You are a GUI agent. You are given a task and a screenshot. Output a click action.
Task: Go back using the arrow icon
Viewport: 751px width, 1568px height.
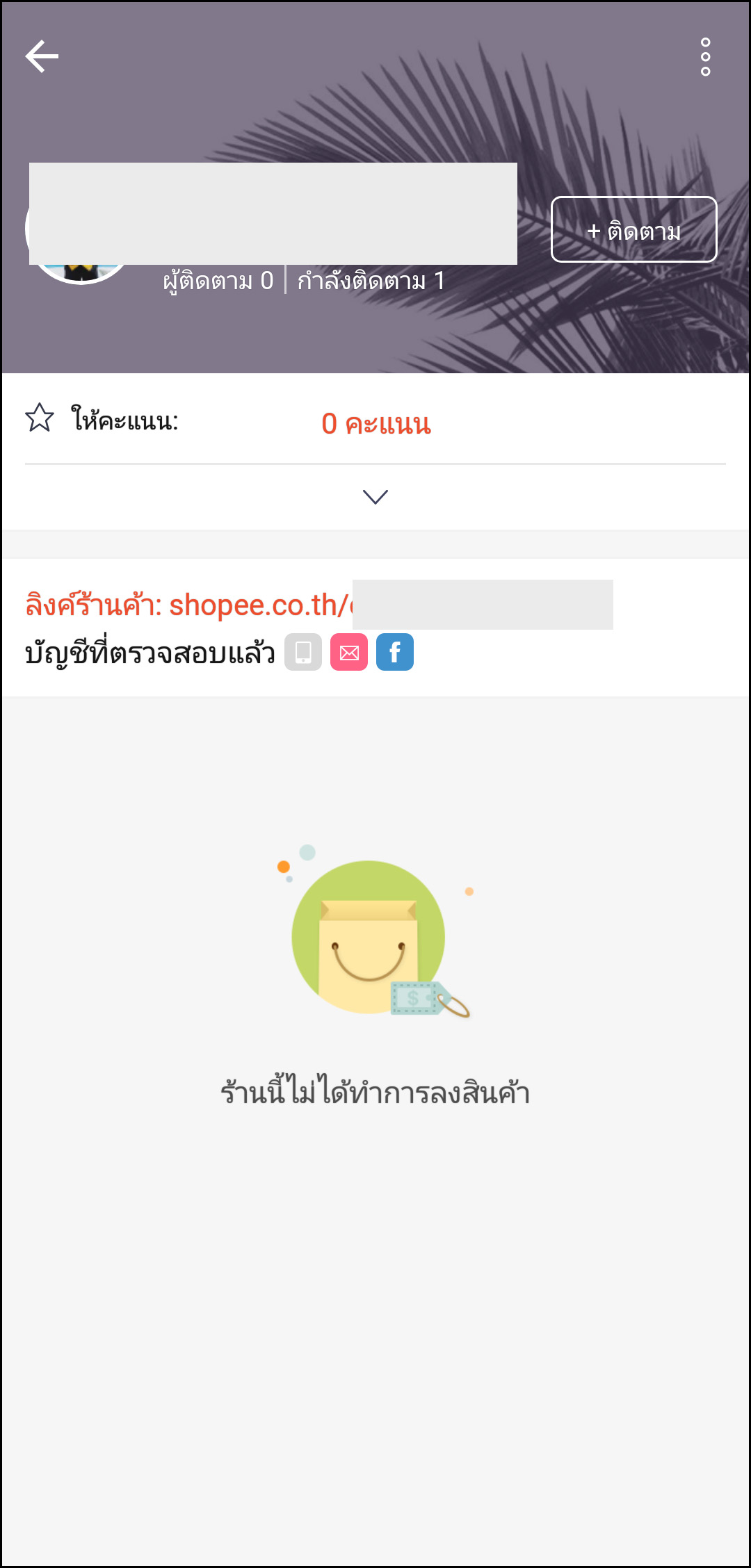[x=42, y=56]
